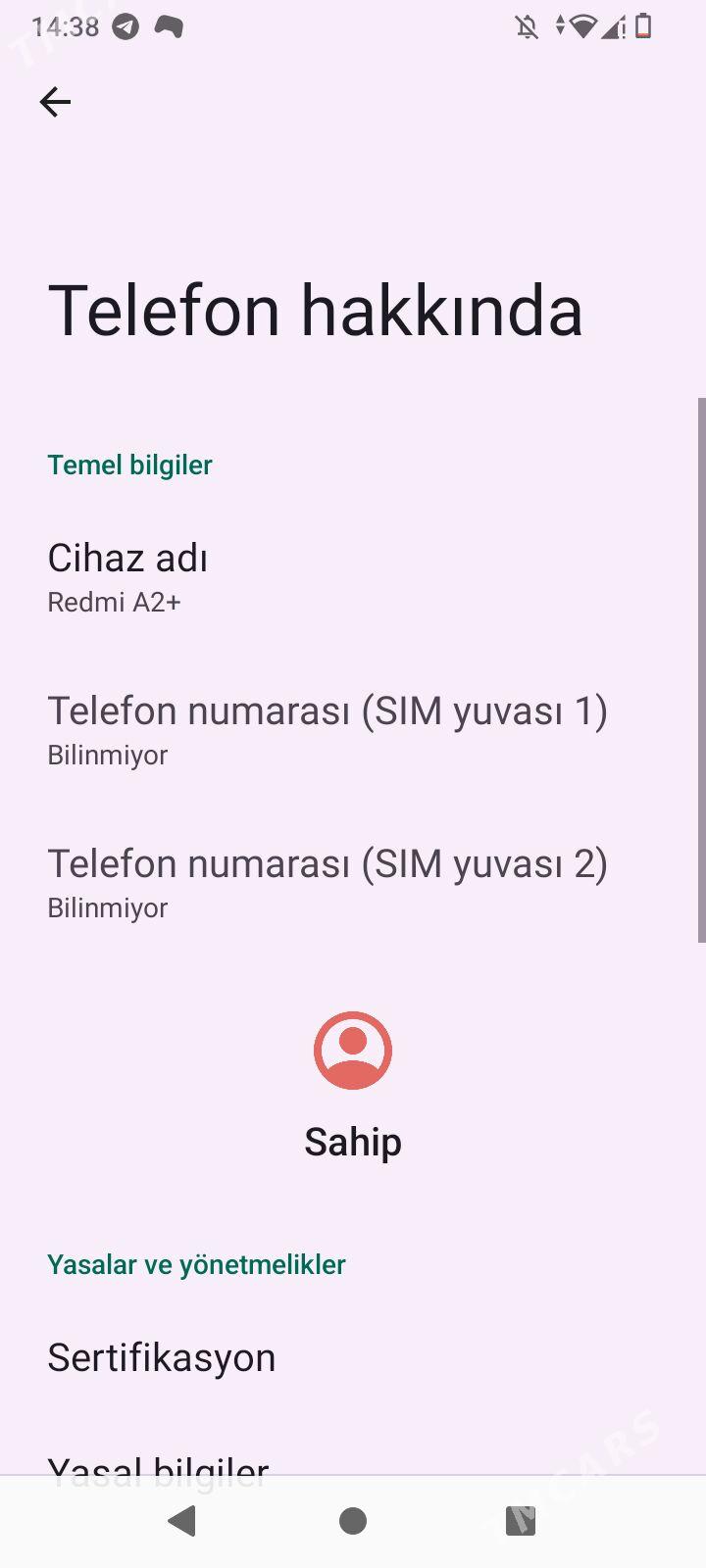706x1568 pixels.
Task: Tap the system home button
Action: (x=353, y=1521)
